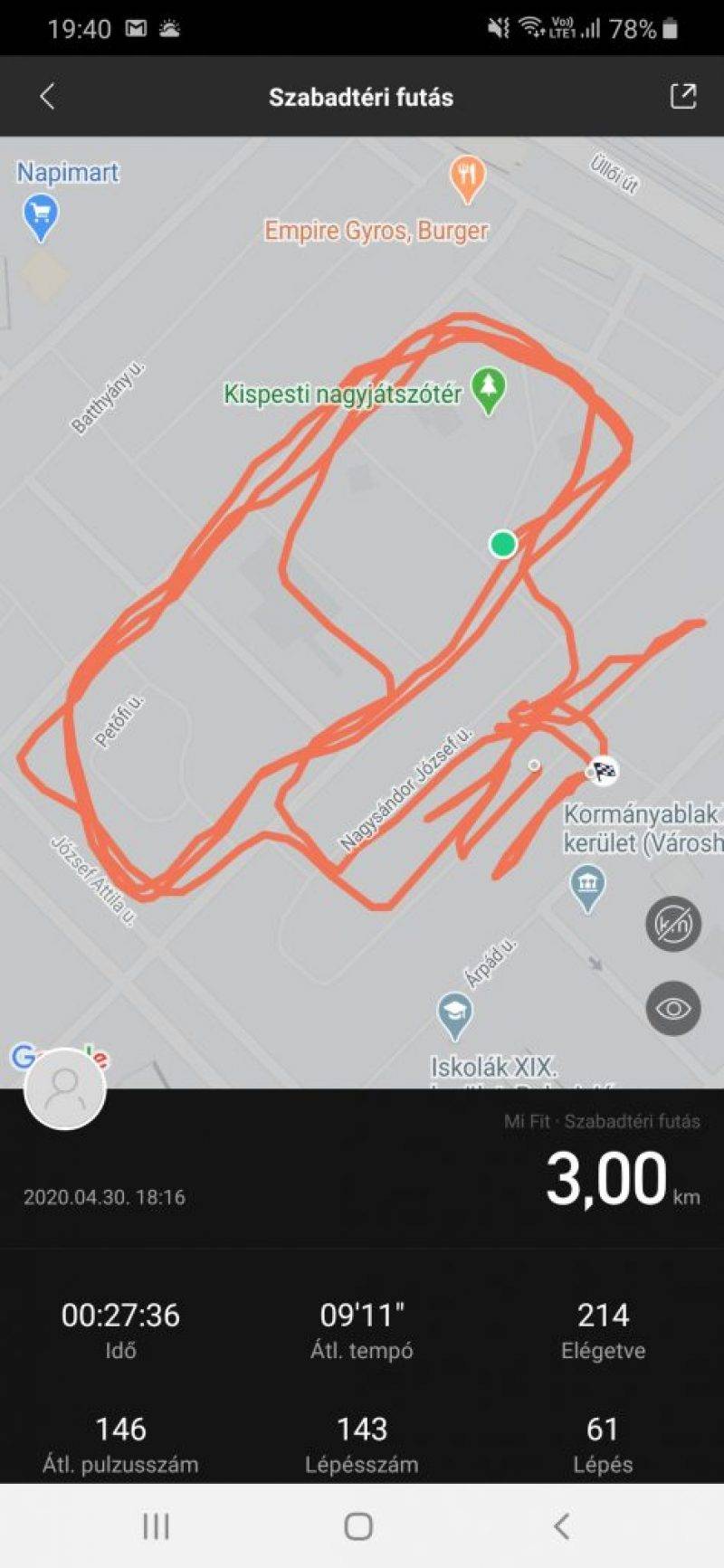Open Kispesti nagyjátszótér park marker
This screenshot has width=724, height=1568.
coord(489,390)
